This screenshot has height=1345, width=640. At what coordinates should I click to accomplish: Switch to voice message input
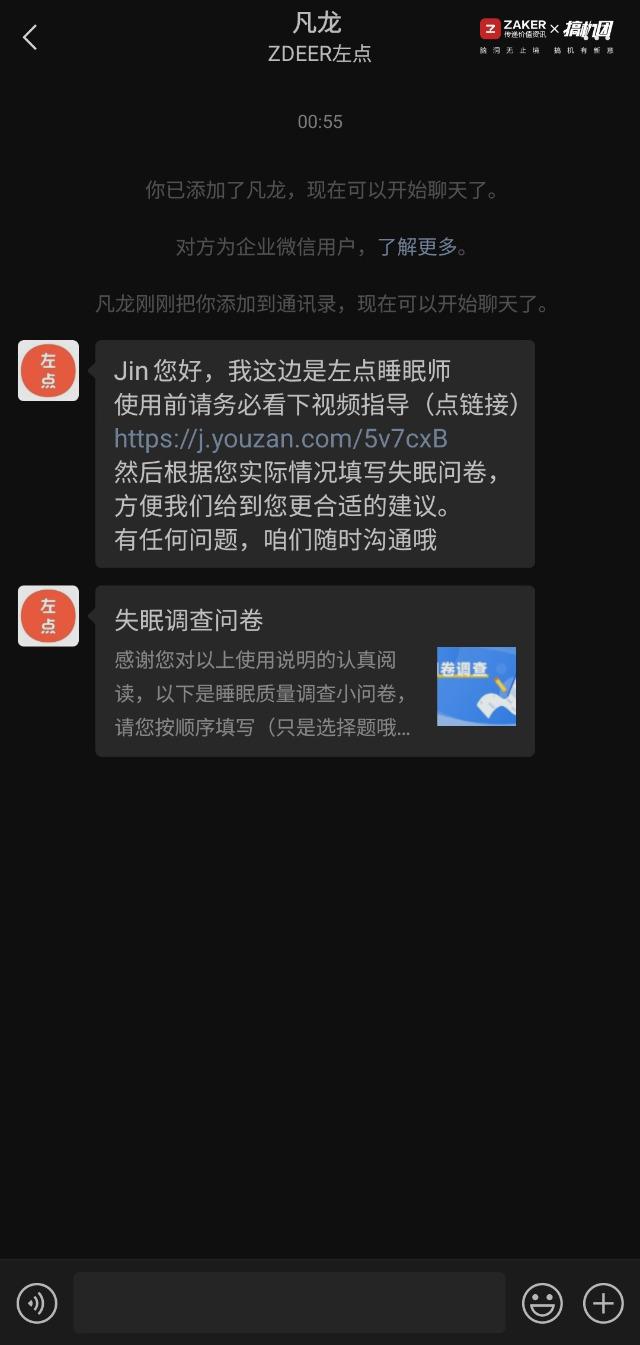pyautogui.click(x=37, y=1303)
